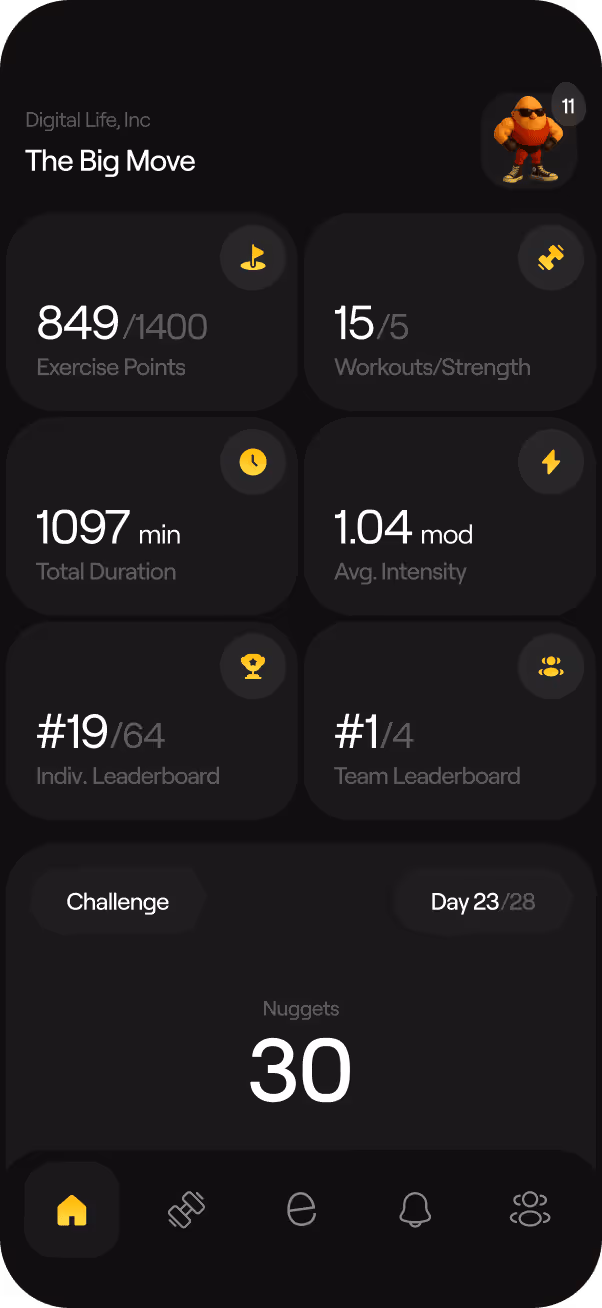The width and height of the screenshot is (602, 1308).
Task: View the Team Leaderboard card
Action: pyautogui.click(x=449, y=720)
